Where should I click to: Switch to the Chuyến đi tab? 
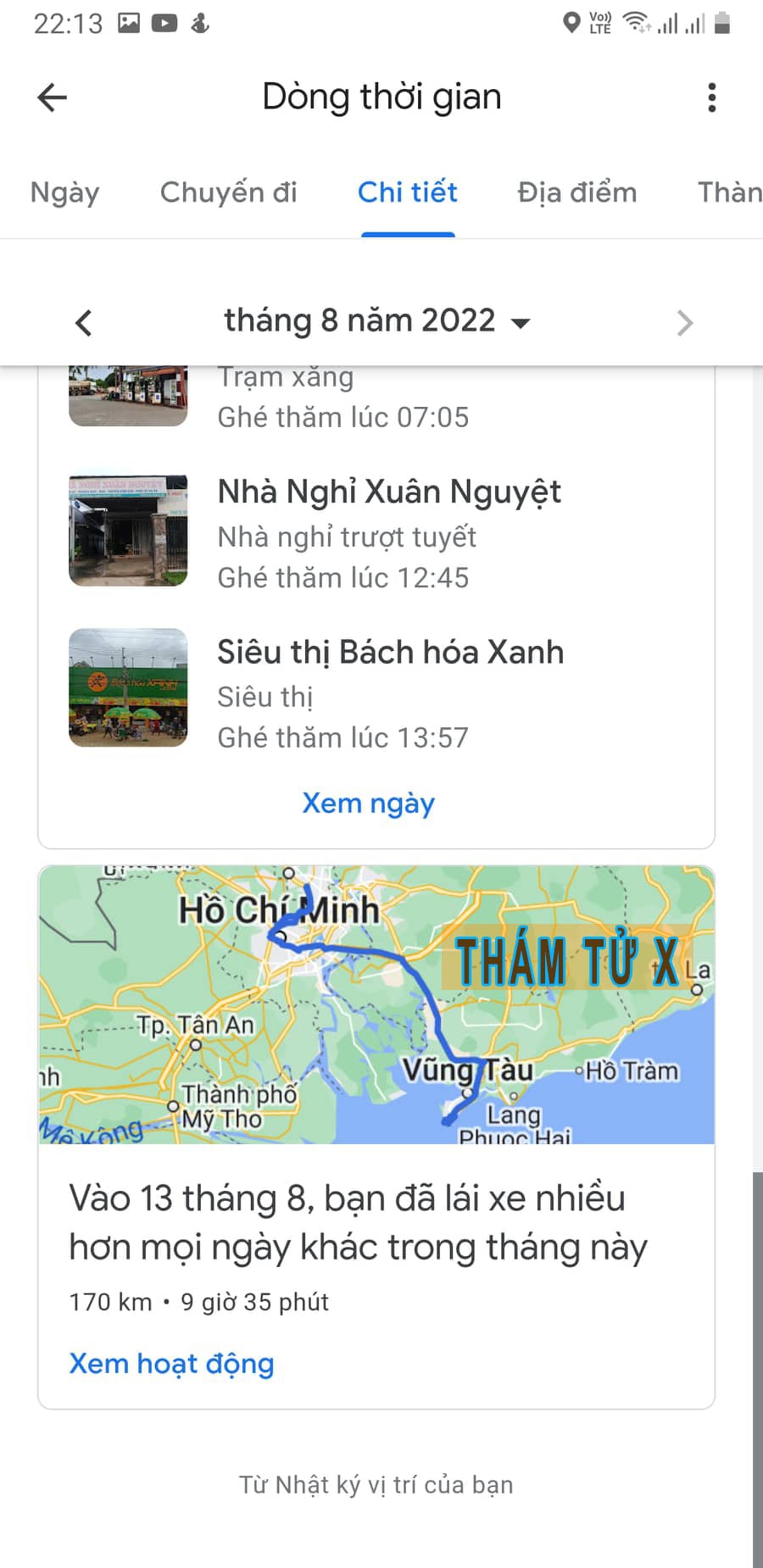(228, 192)
